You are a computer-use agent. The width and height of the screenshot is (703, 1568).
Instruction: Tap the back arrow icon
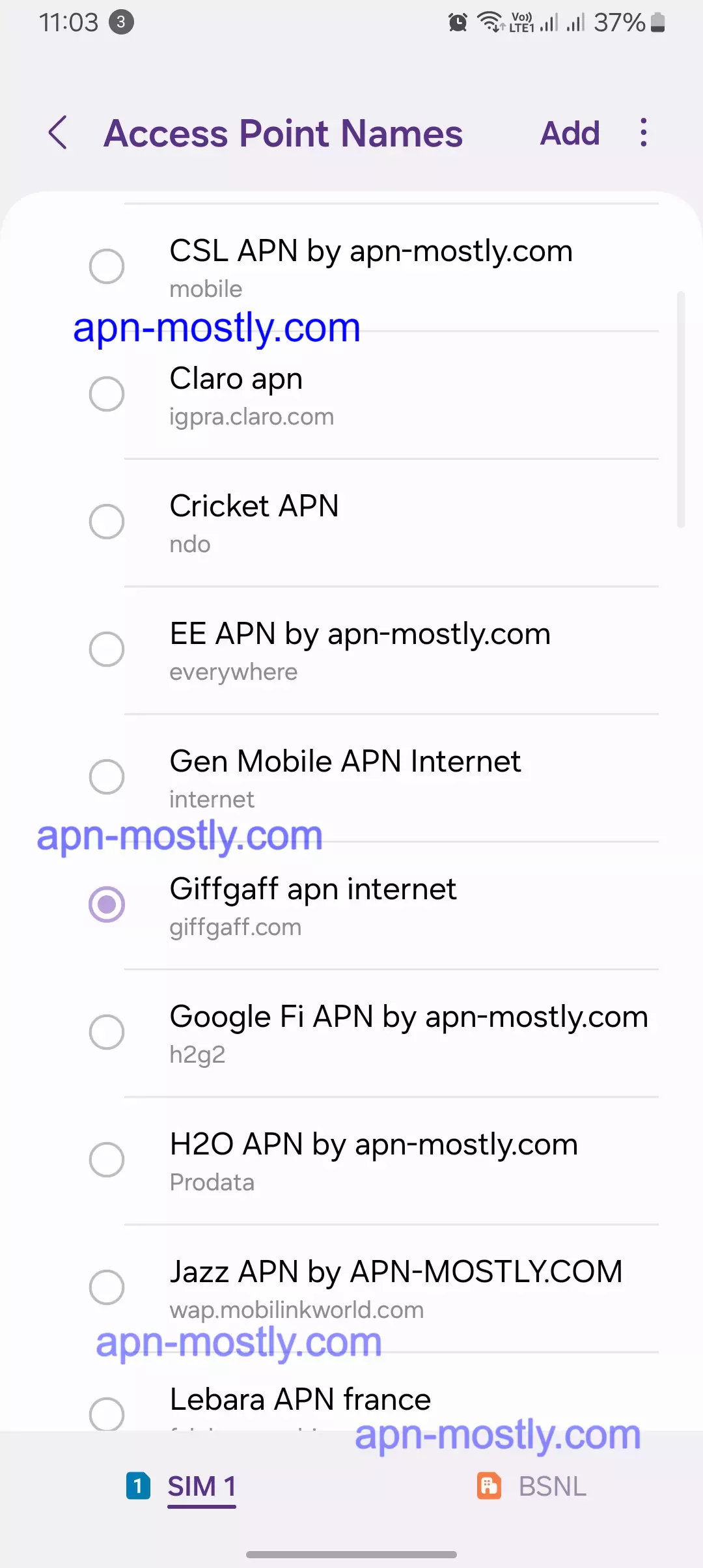coord(57,133)
